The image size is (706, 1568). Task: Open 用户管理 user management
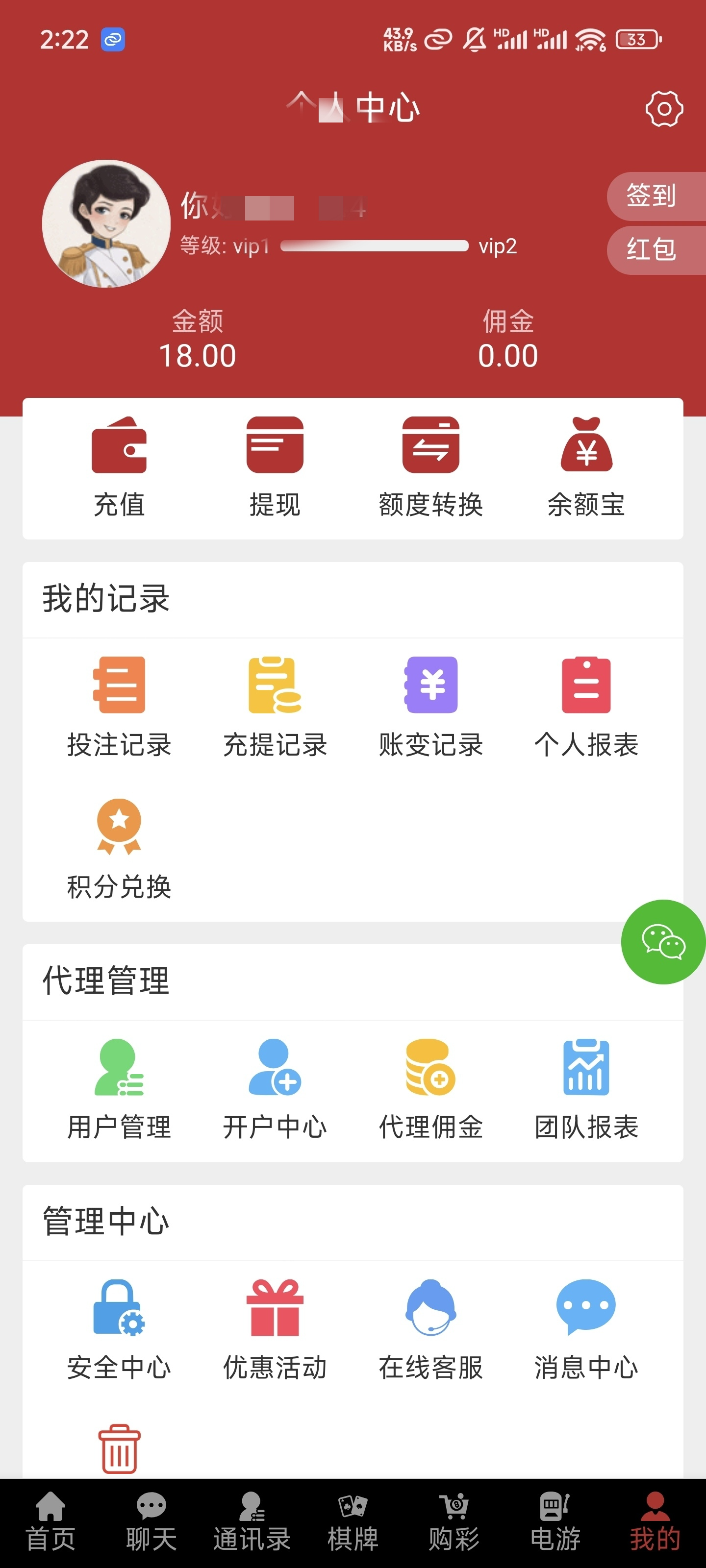(119, 1088)
